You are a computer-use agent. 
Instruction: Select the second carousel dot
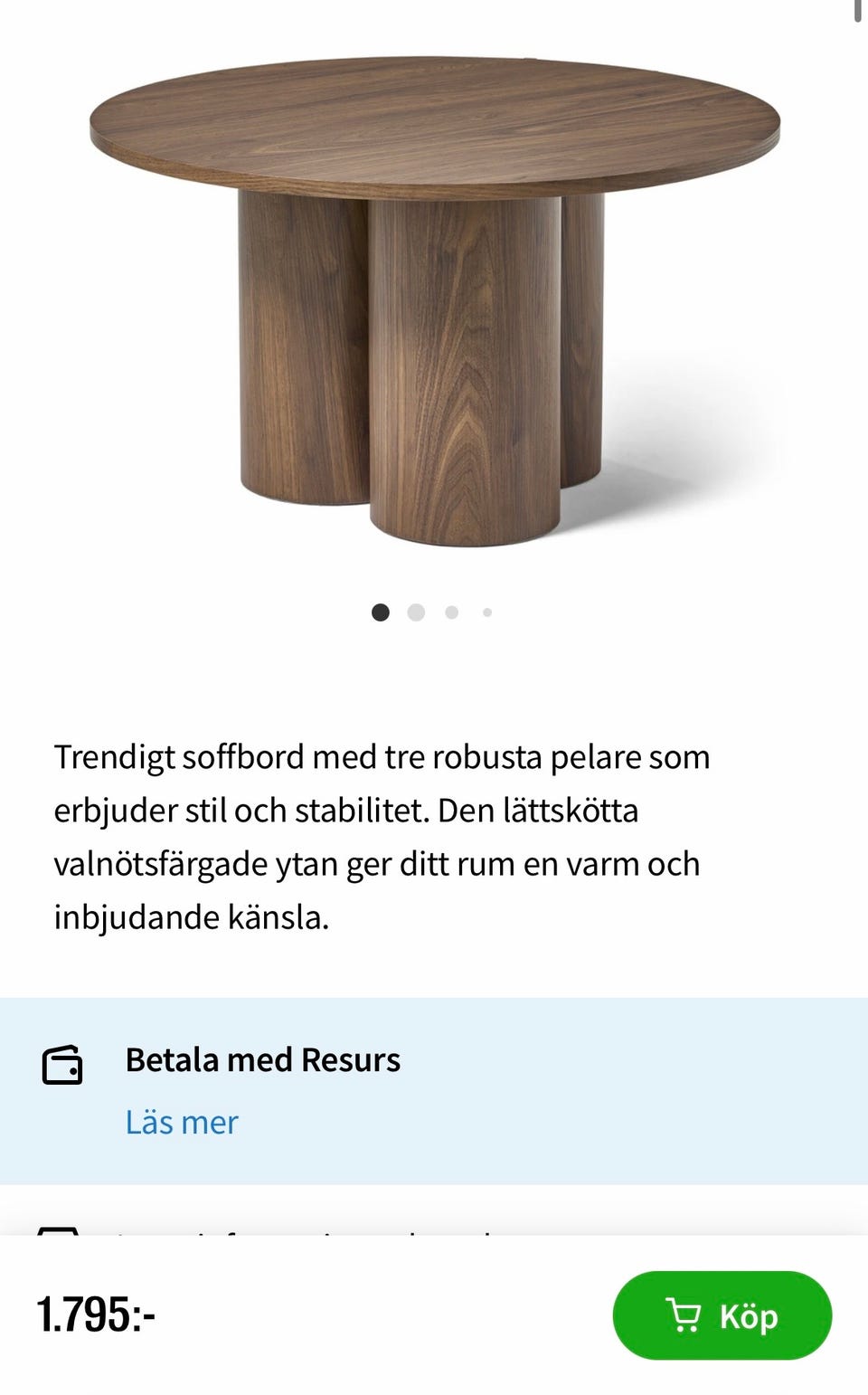click(417, 612)
